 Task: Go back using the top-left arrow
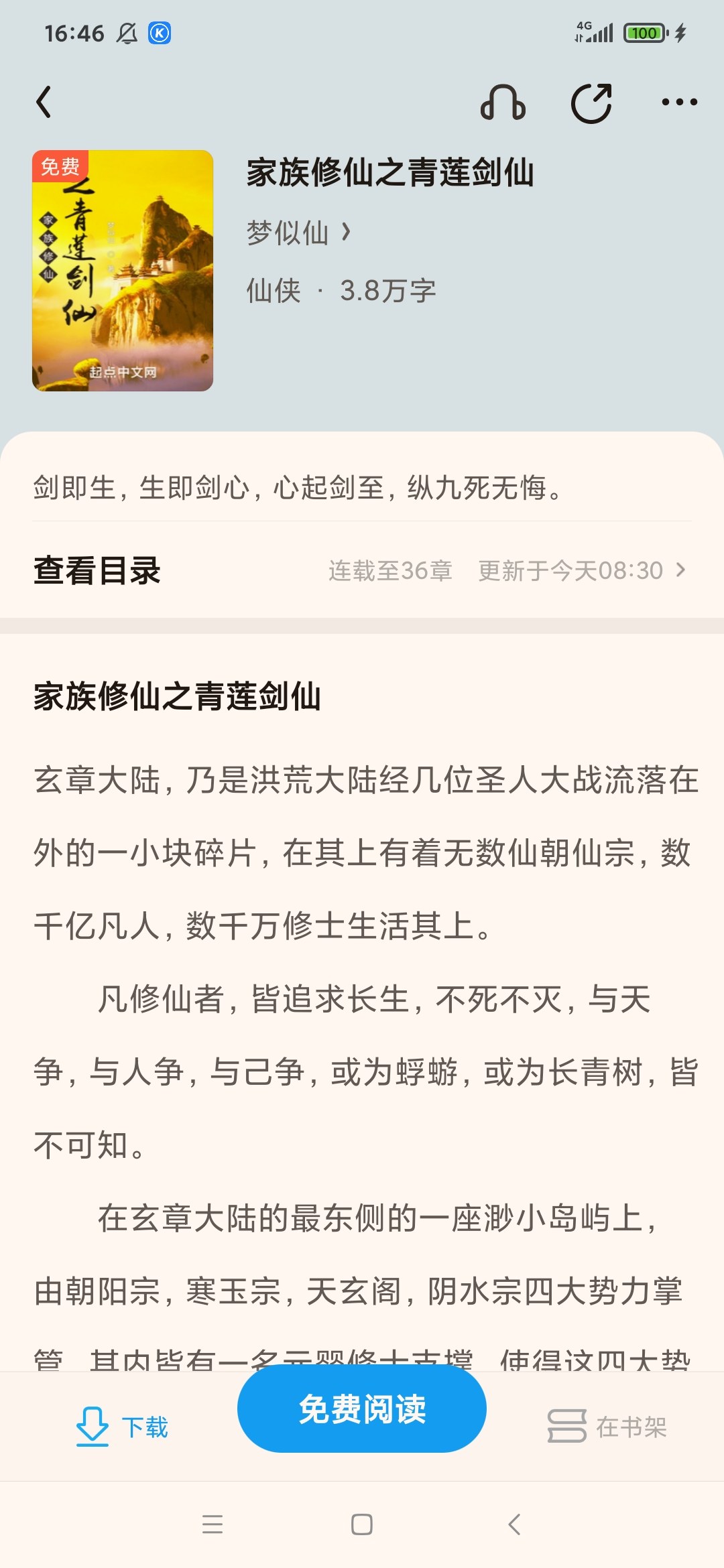[x=44, y=102]
